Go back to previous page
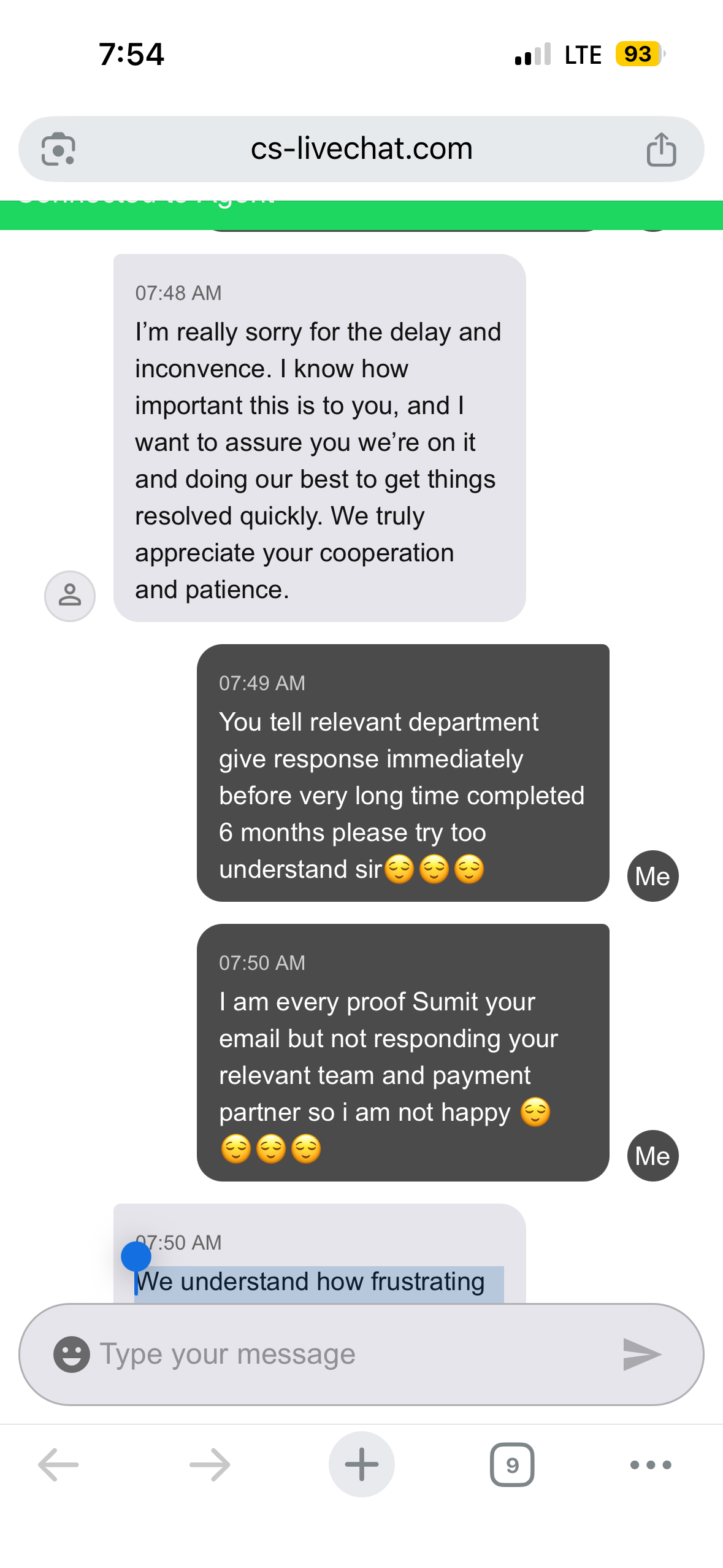This screenshot has height=1568, width=723. point(58,1465)
